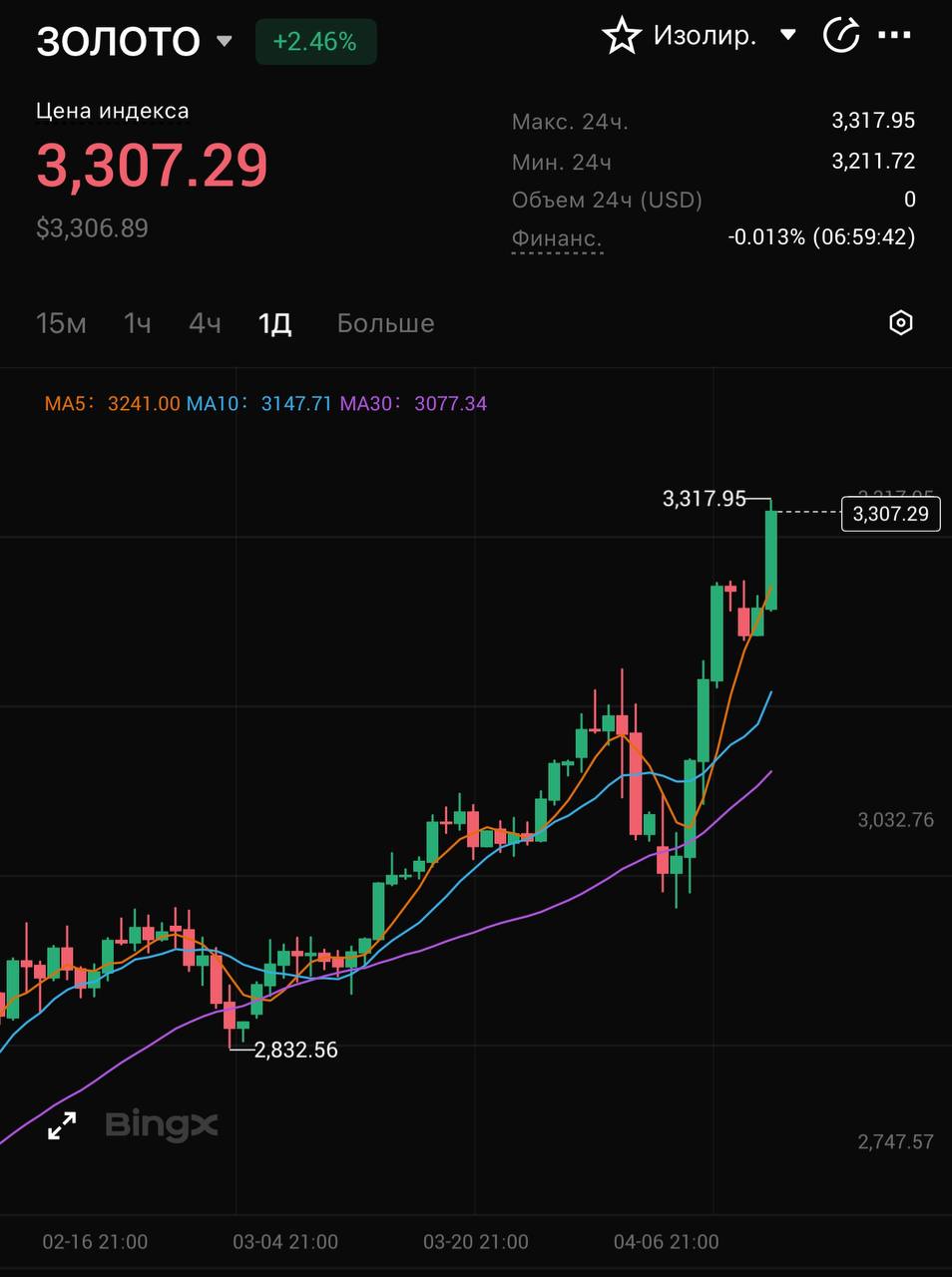Expand the chart to fullscreen
This screenshot has height=1277, width=952.
(x=62, y=1125)
